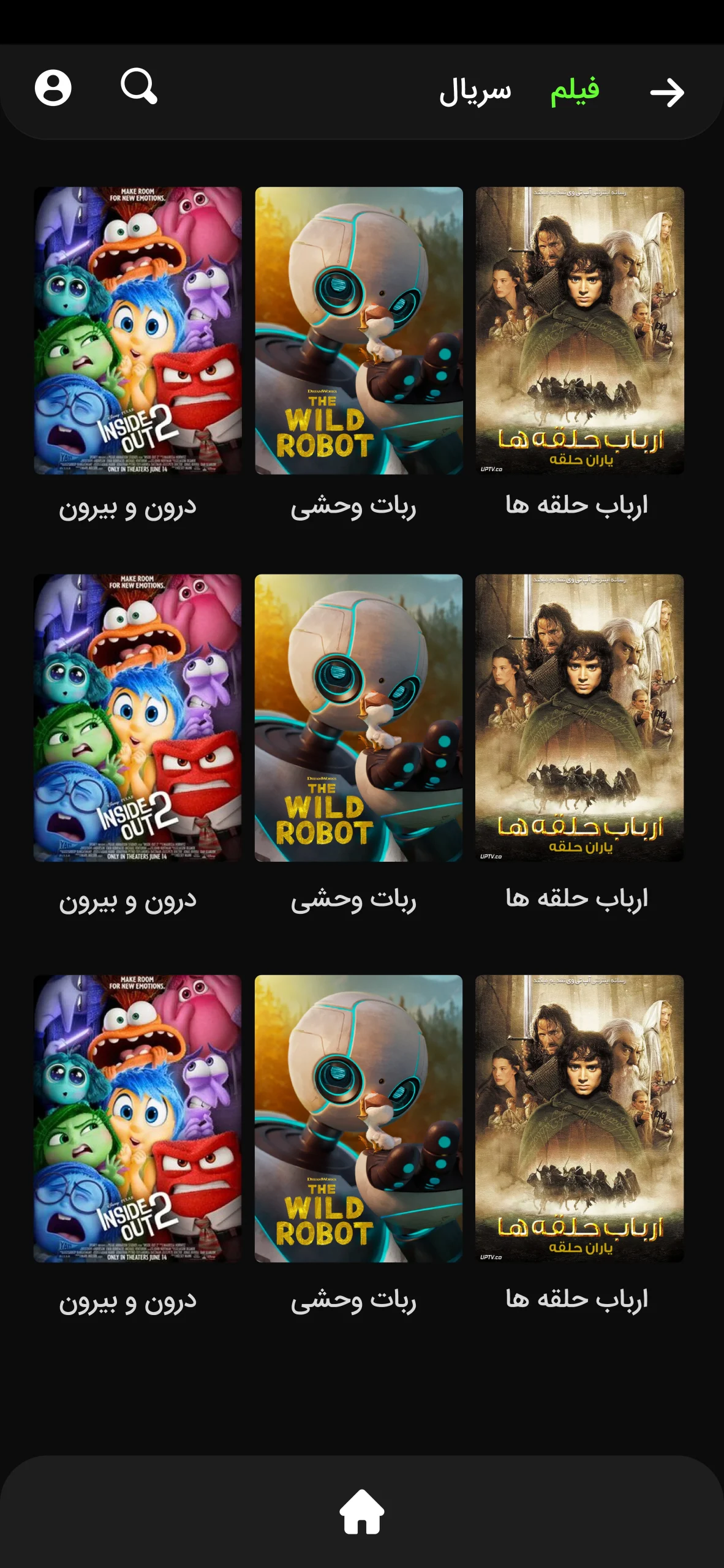The width and height of the screenshot is (724, 1568).
Task: Switch to the سریال tab
Action: [475, 92]
